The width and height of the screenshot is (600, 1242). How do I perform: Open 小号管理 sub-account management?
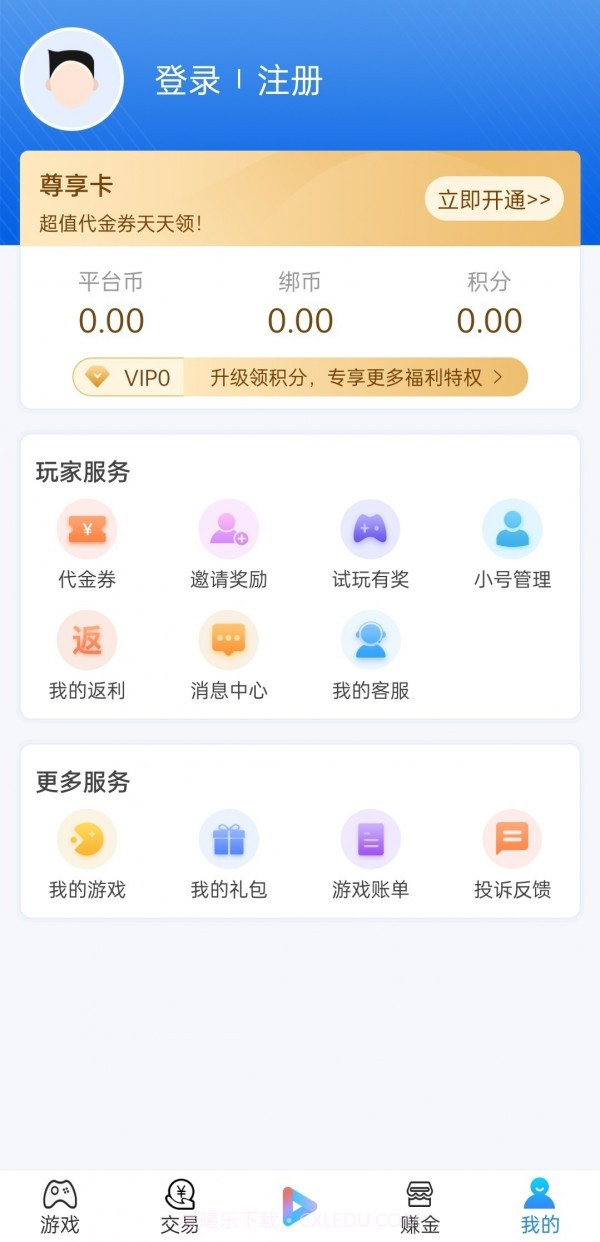point(512,545)
